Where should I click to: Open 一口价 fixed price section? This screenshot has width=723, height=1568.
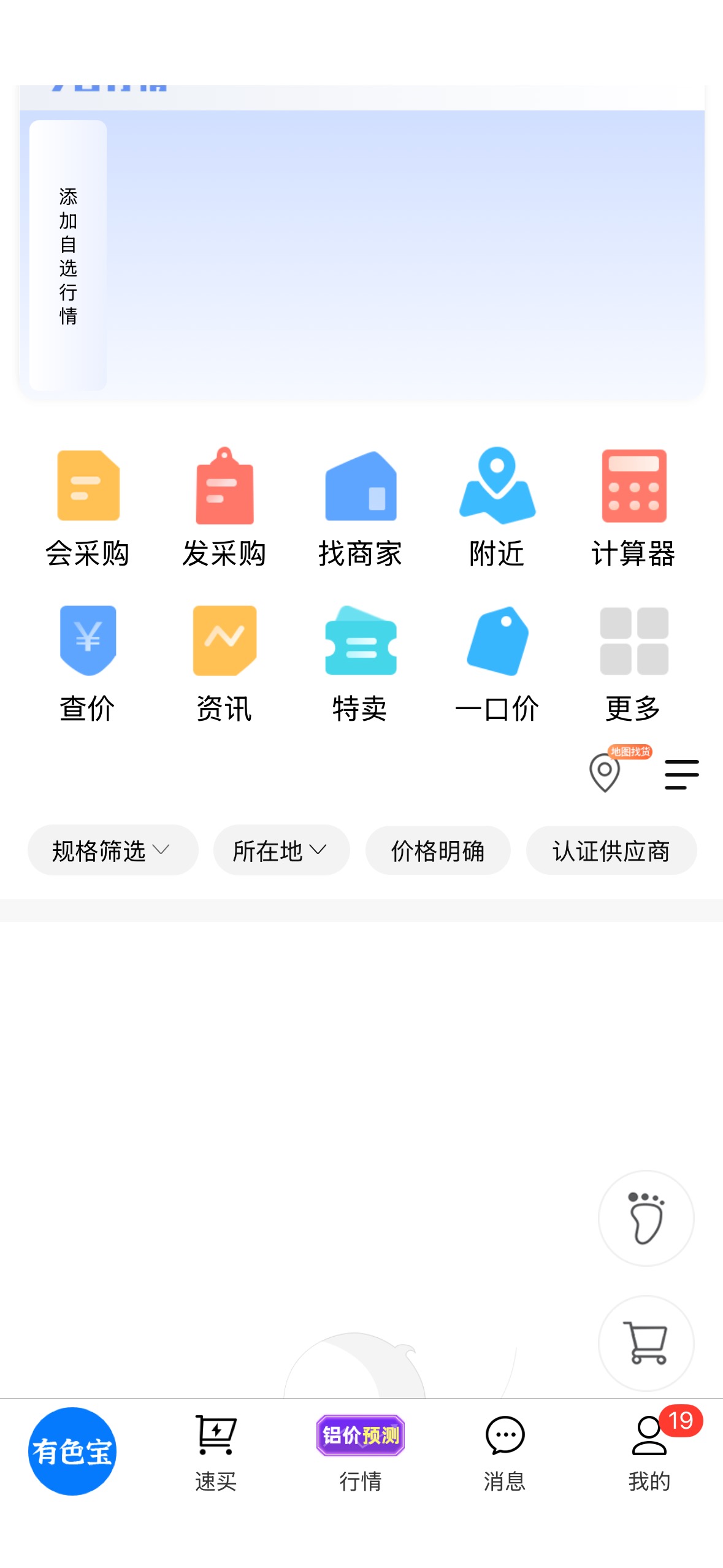497,664
